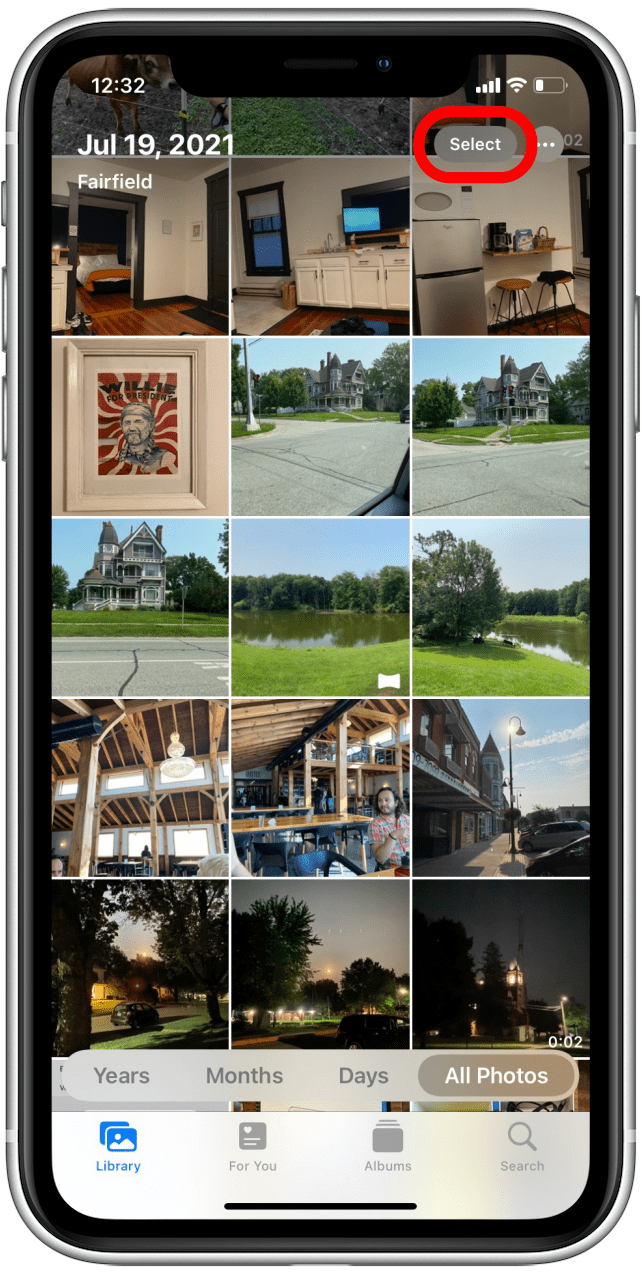Go to the For You tab

[x=252, y=1146]
